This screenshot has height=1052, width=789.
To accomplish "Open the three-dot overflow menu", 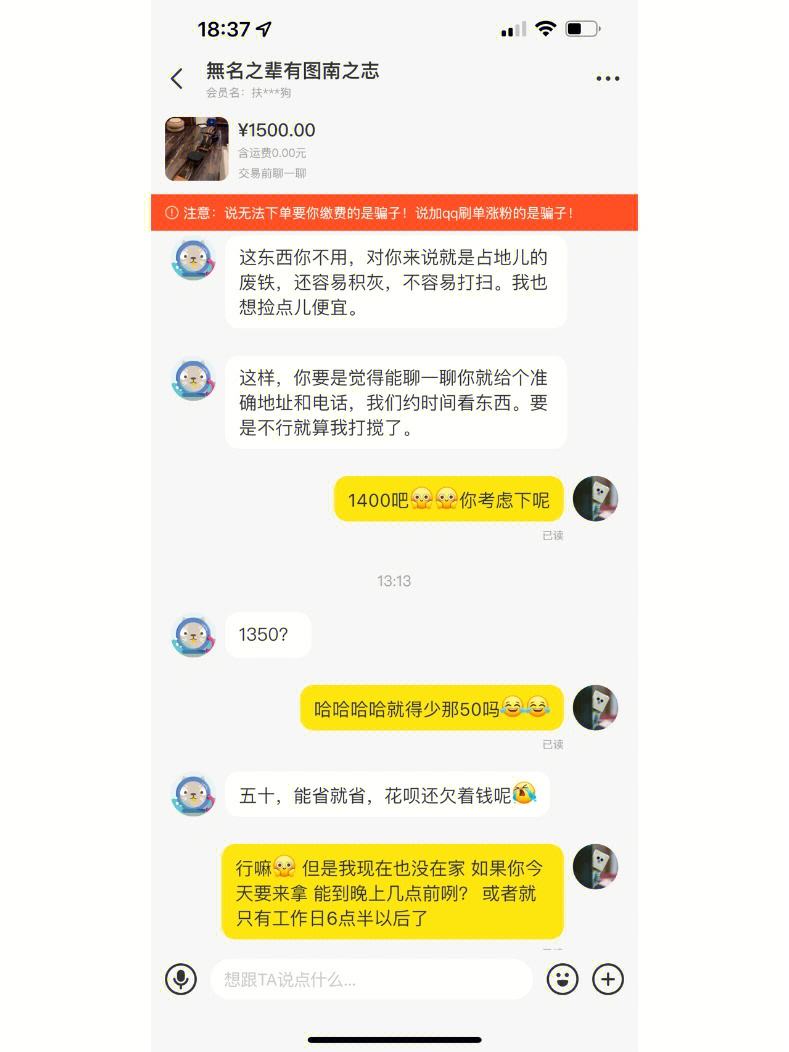I will [x=607, y=79].
